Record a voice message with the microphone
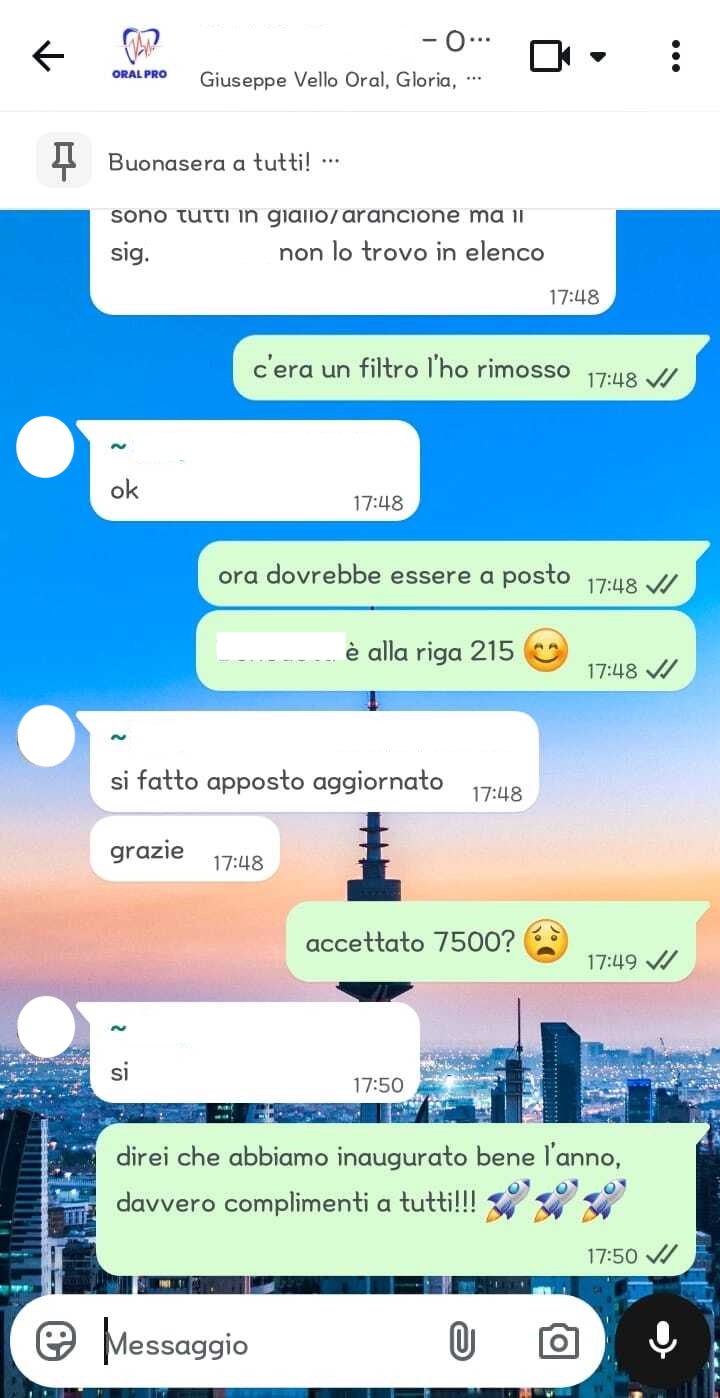The image size is (720, 1398). pos(663,1341)
